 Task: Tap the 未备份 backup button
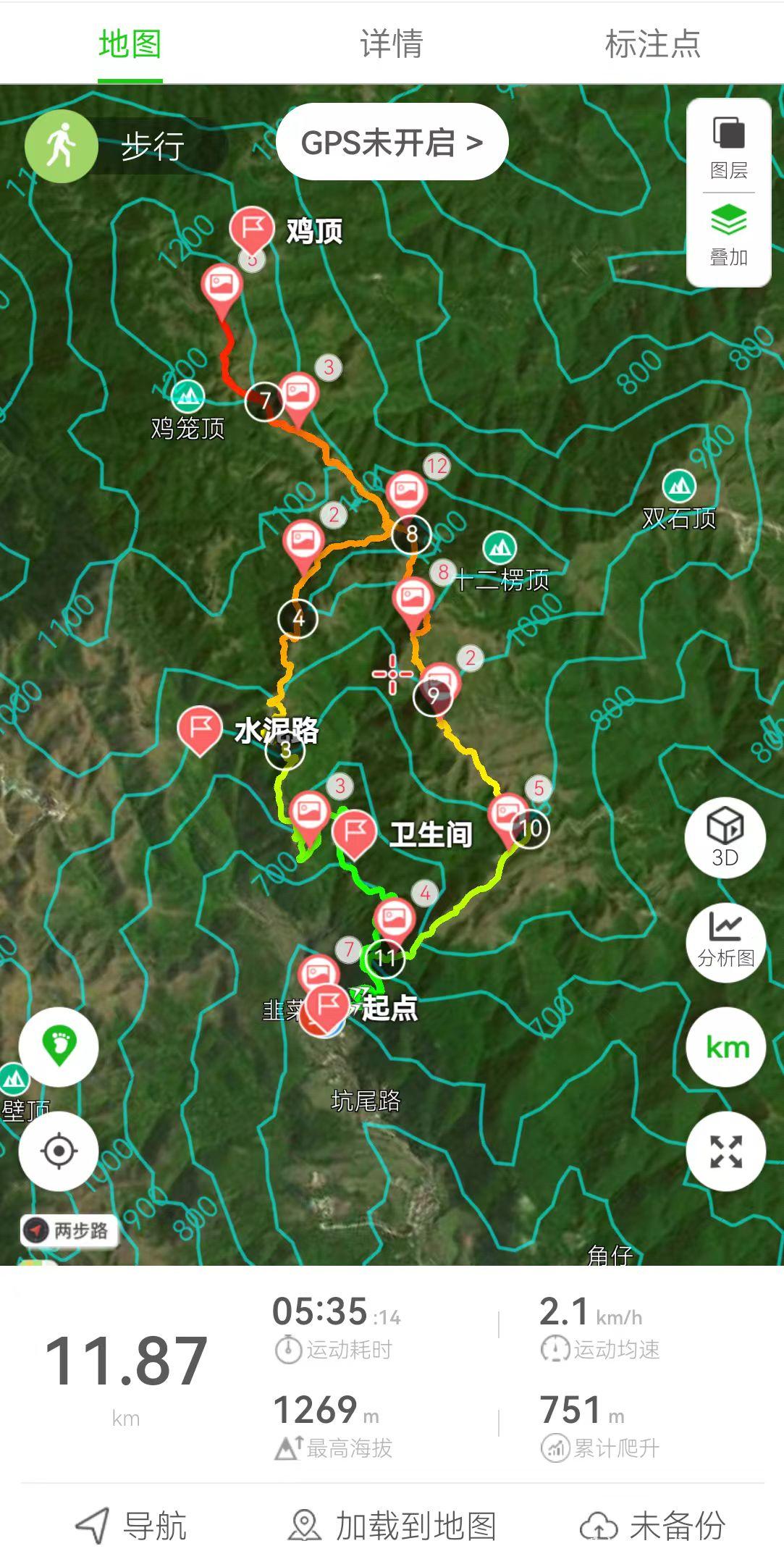tap(652, 1526)
